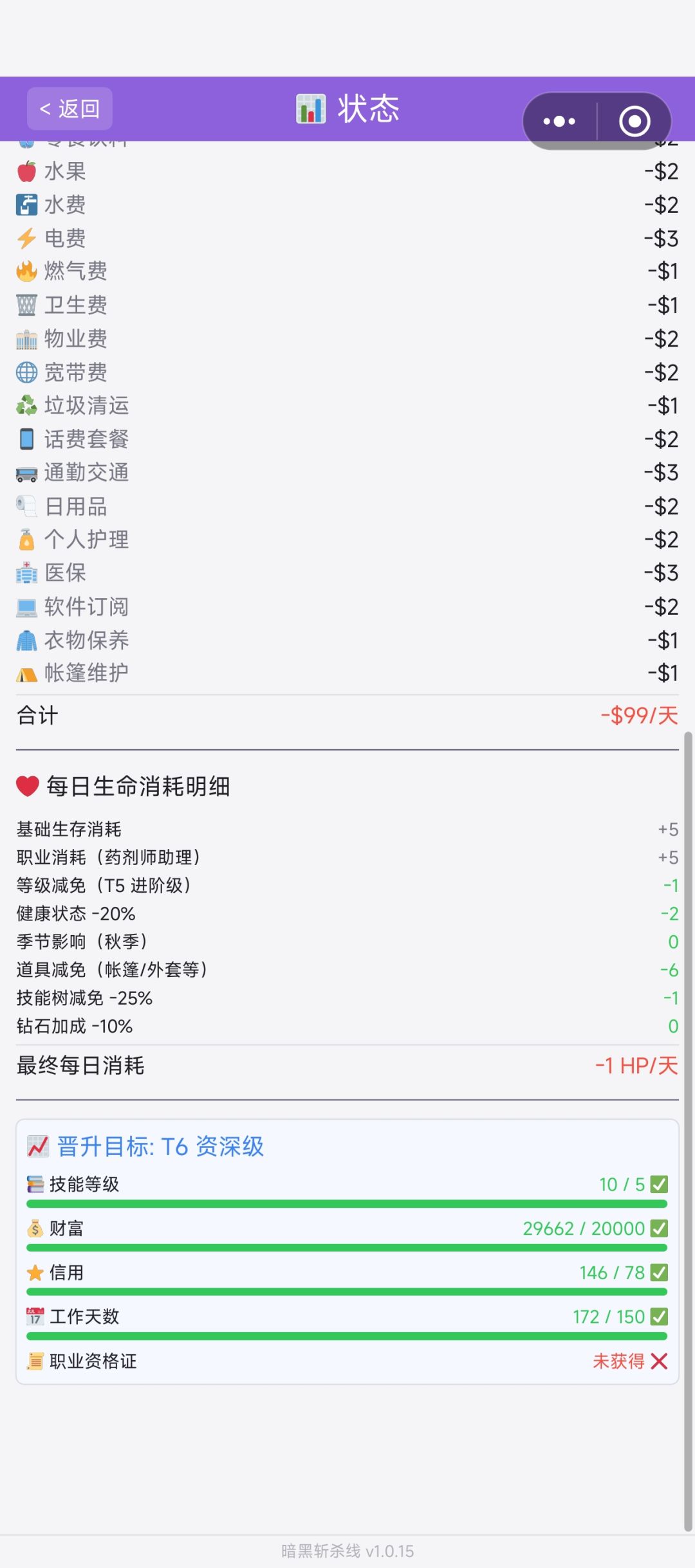This screenshot has height=1568, width=695.
Task: Close the mini program using the circle button
Action: click(635, 121)
